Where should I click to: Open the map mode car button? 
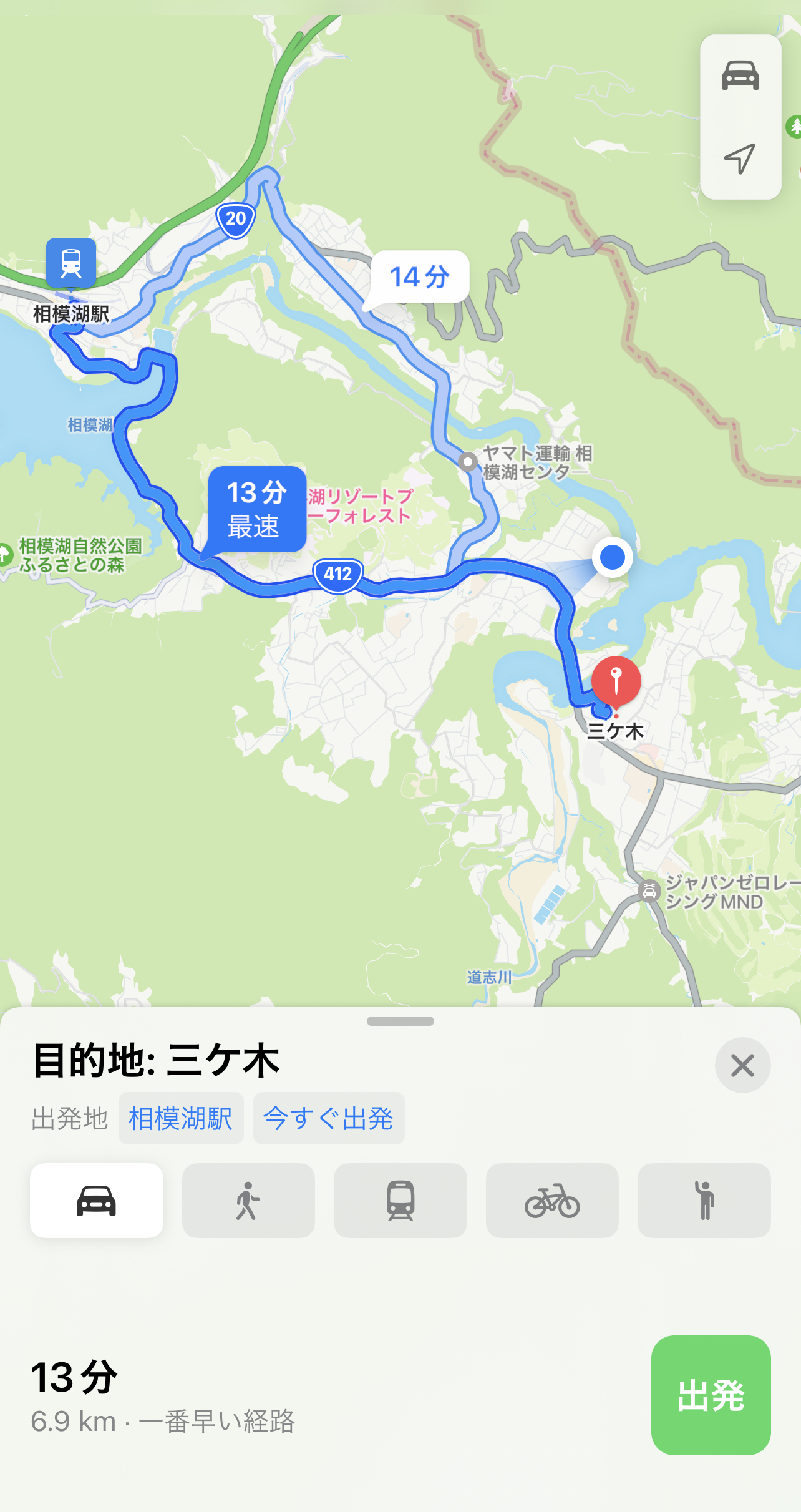pyautogui.click(x=740, y=76)
